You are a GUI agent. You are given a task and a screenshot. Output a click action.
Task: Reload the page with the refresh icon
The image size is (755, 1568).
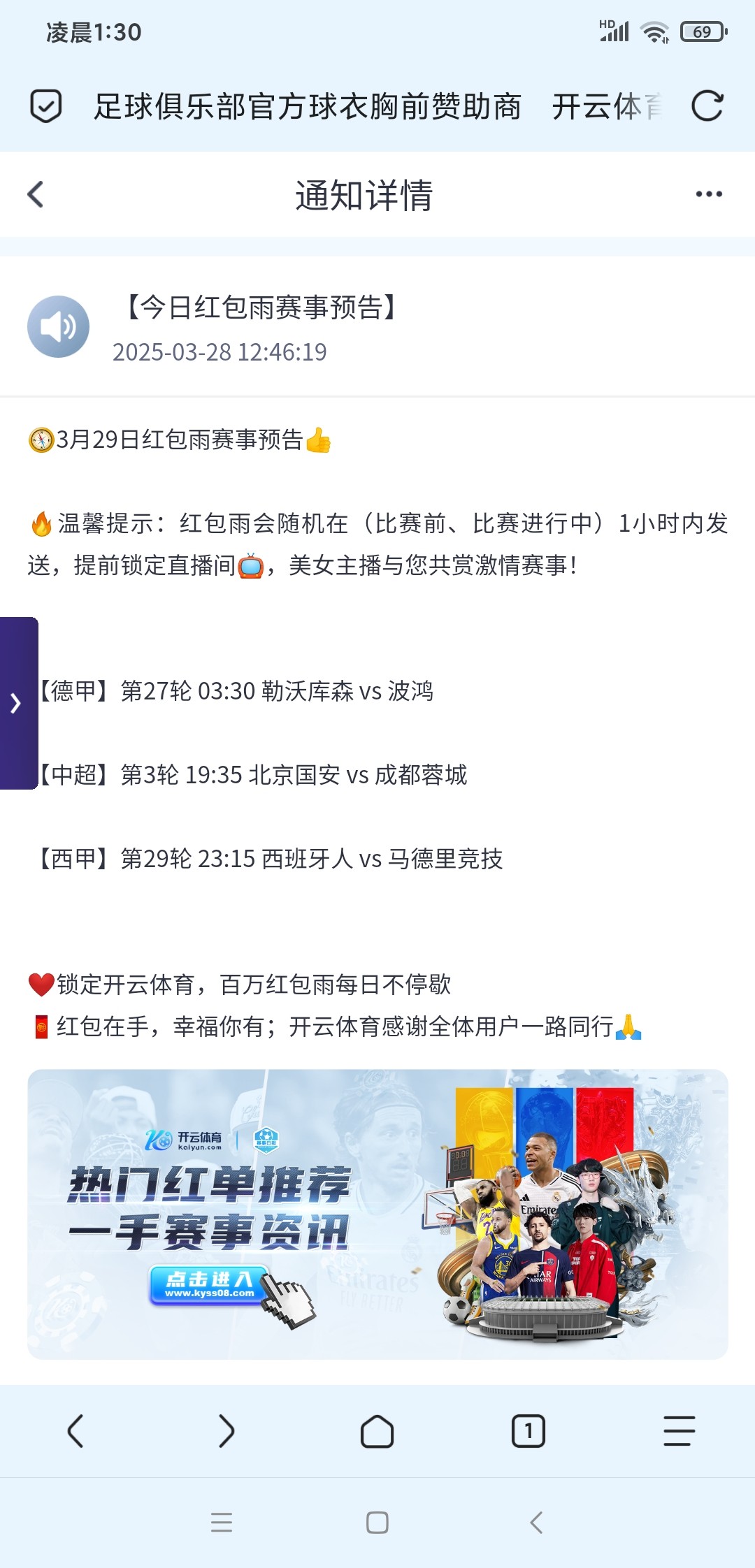(707, 106)
